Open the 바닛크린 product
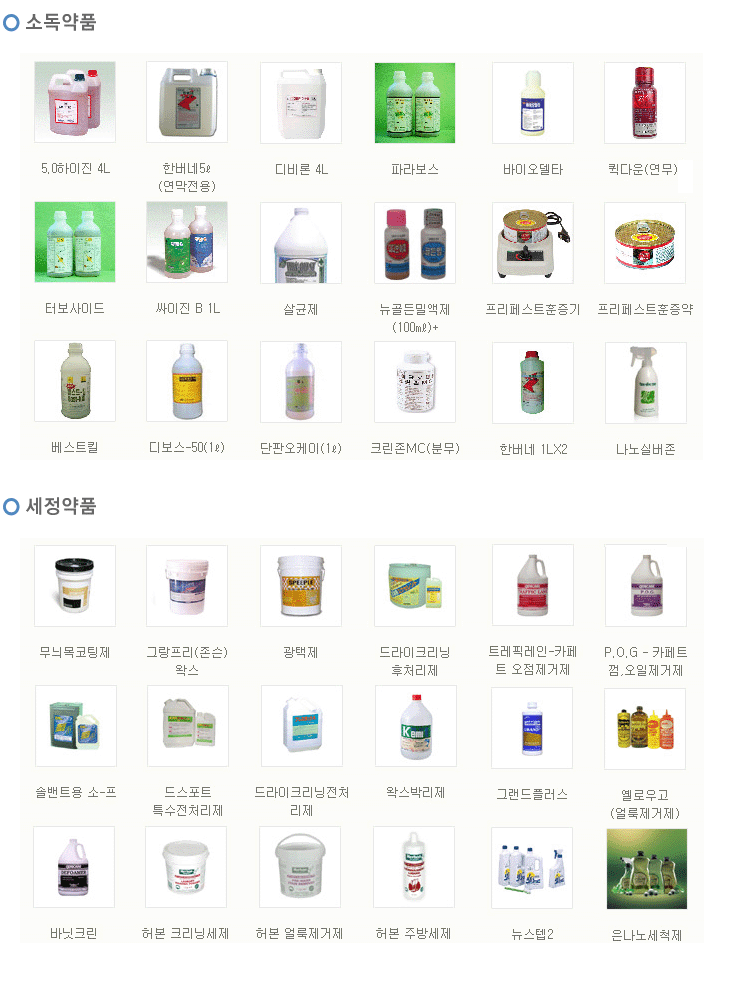Image resolution: width=750 pixels, height=1000 pixels. (74, 867)
